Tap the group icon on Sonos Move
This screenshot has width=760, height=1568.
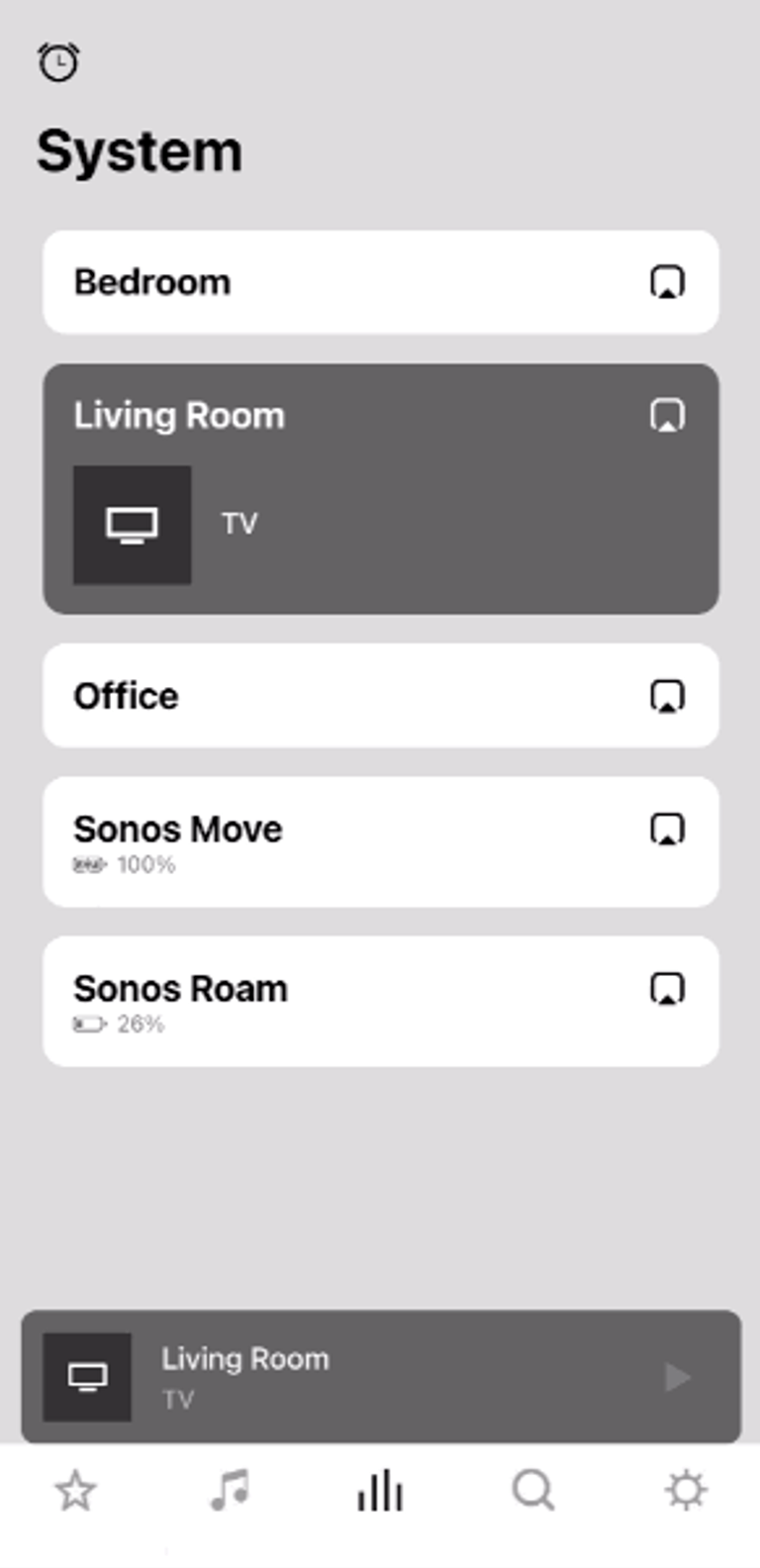(x=667, y=829)
